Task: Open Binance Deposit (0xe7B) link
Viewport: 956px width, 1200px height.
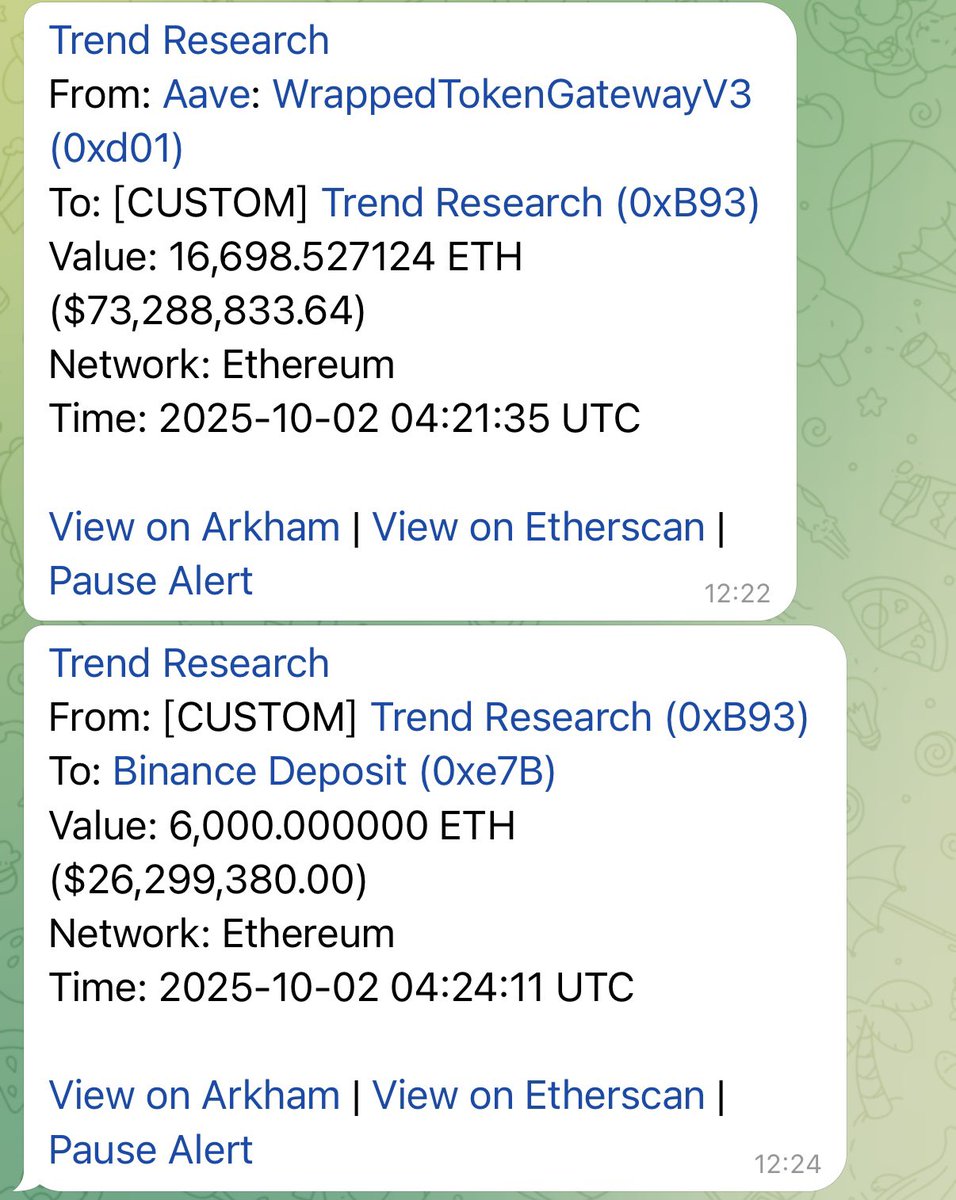Action: pyautogui.click(x=334, y=772)
